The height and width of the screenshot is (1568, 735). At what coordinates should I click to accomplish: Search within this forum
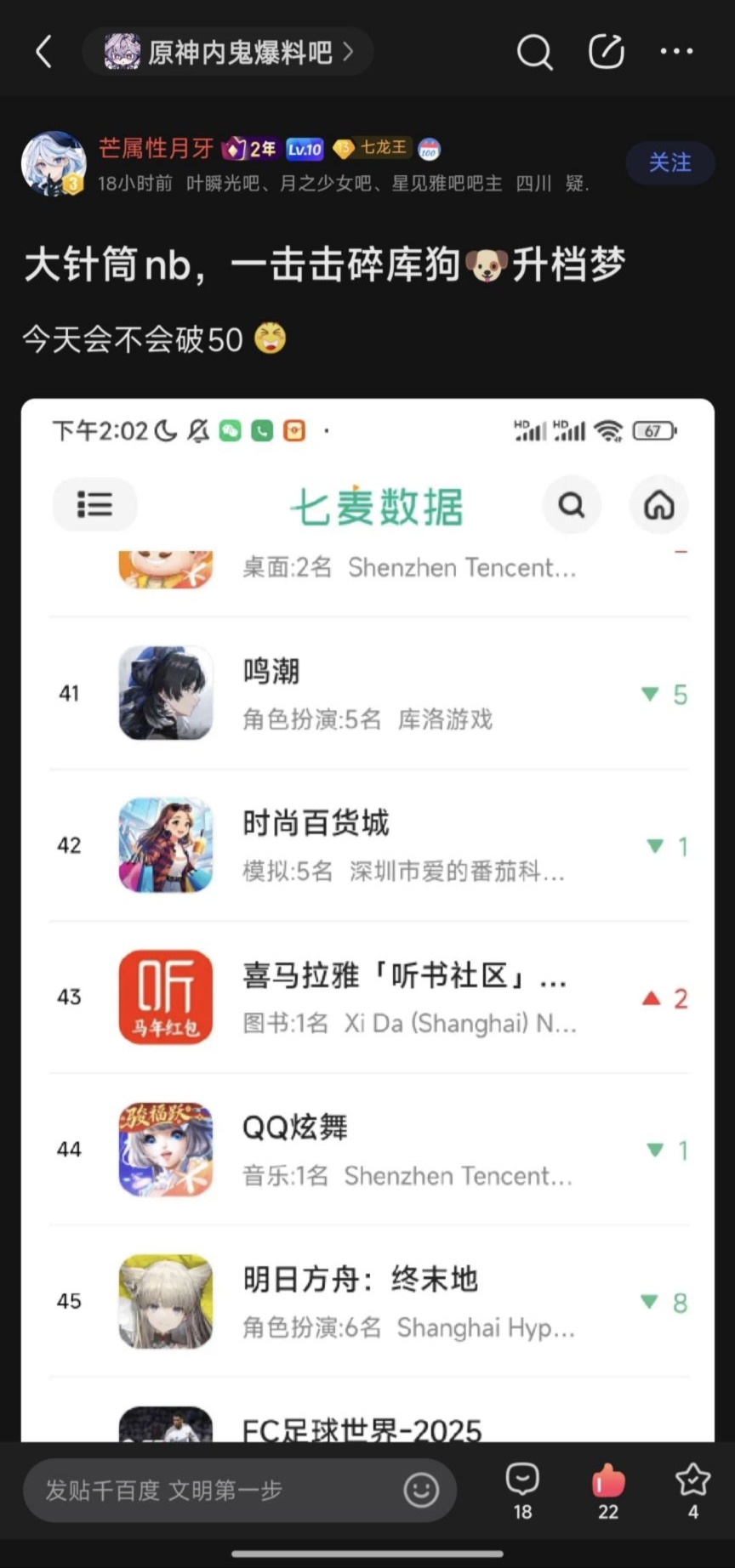point(534,52)
